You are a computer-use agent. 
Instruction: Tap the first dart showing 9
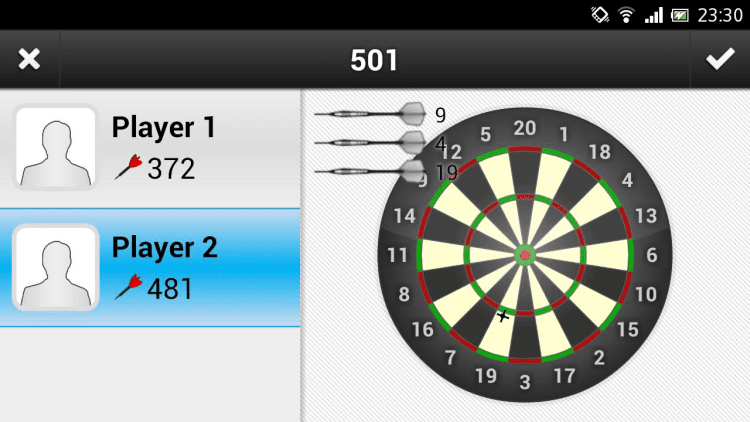372,113
